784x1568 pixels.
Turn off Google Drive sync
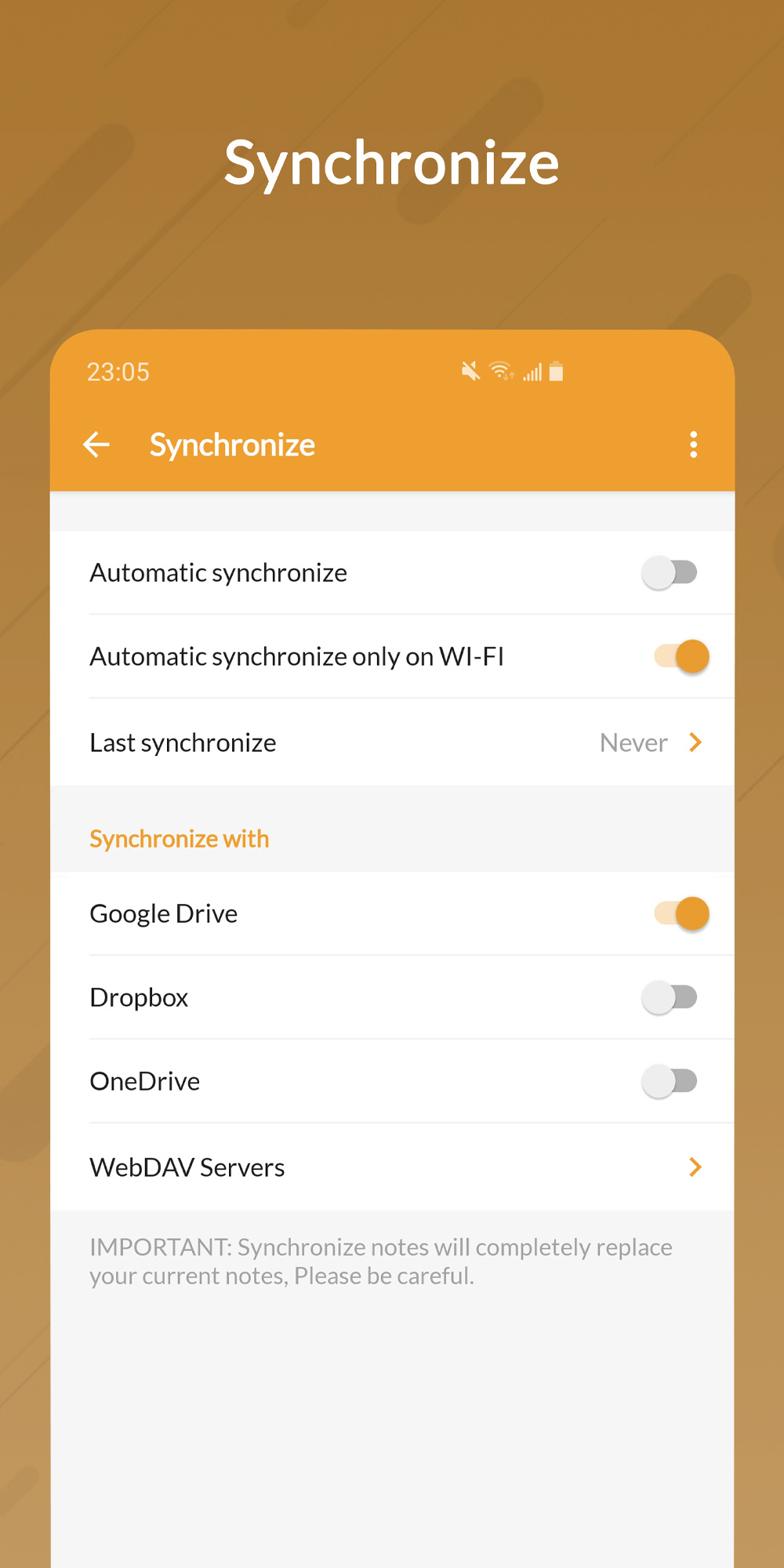pyautogui.click(x=679, y=913)
